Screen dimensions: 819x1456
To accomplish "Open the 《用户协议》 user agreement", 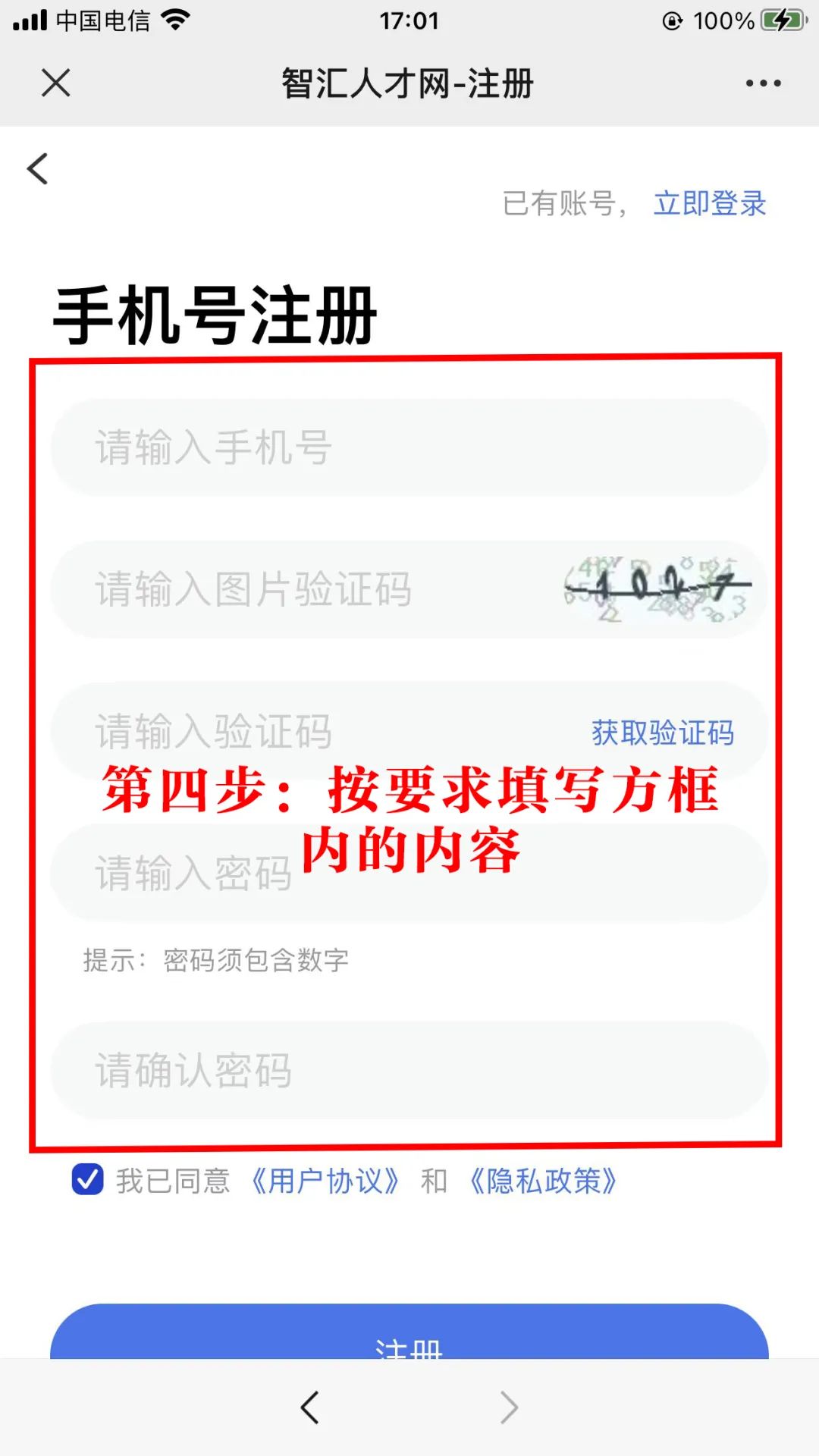I will point(324,1181).
